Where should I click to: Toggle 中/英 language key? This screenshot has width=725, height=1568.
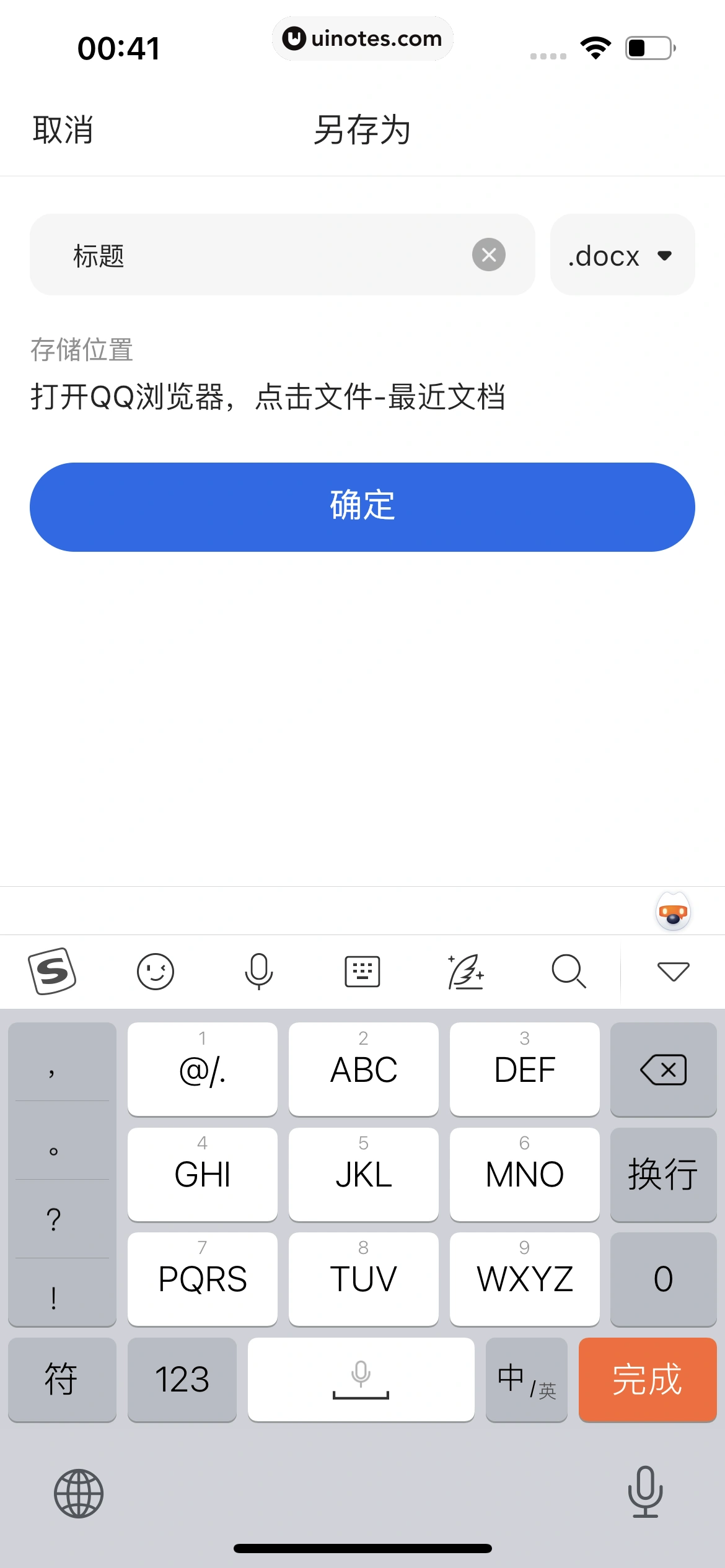click(x=526, y=1380)
